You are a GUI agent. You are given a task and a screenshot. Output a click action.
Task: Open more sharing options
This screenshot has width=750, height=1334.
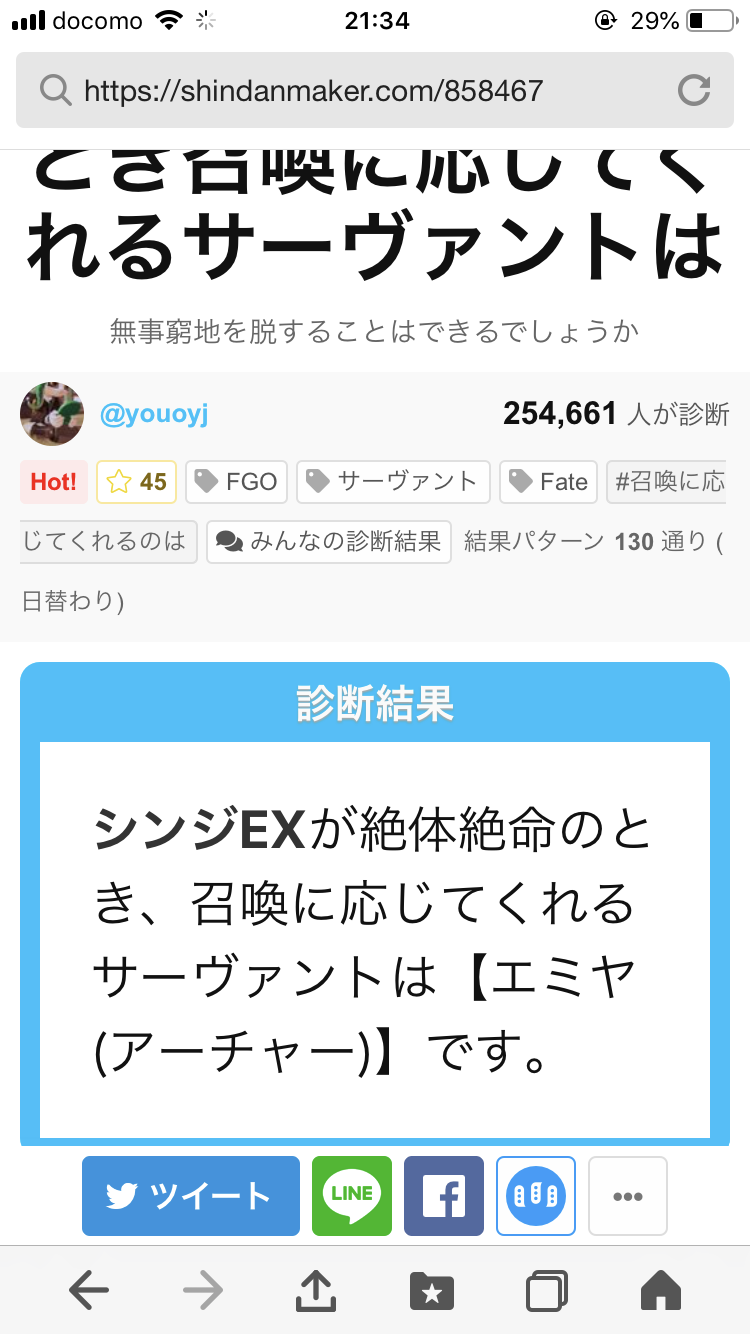[x=627, y=1195]
